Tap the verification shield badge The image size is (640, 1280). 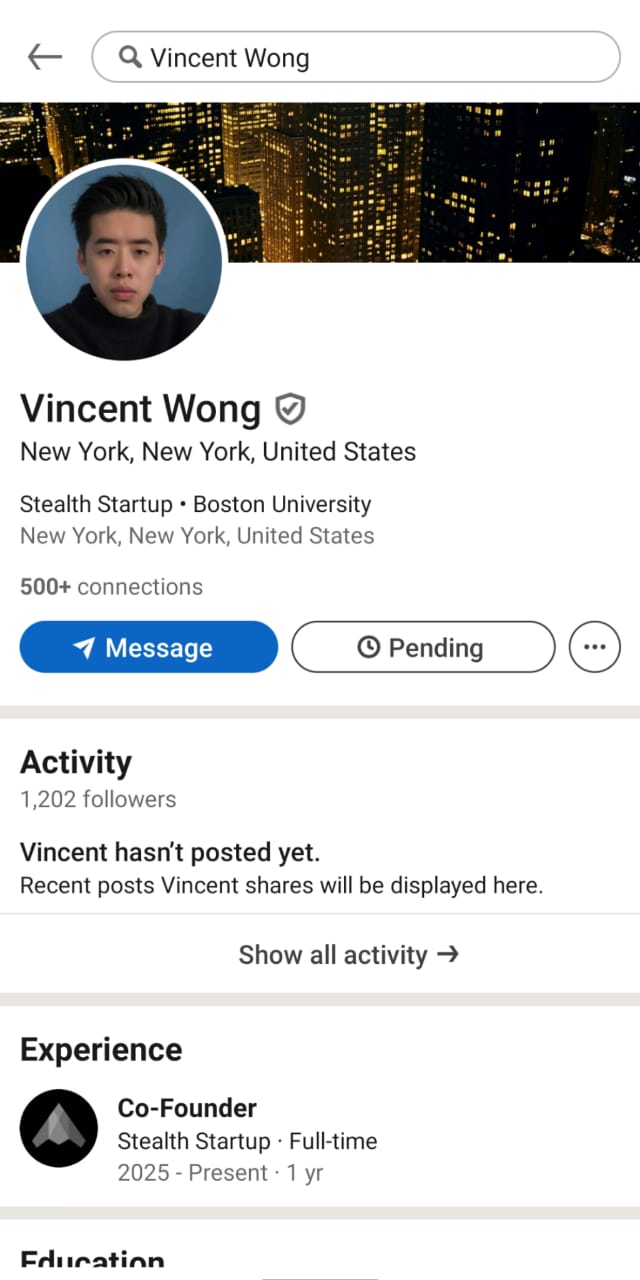point(290,409)
